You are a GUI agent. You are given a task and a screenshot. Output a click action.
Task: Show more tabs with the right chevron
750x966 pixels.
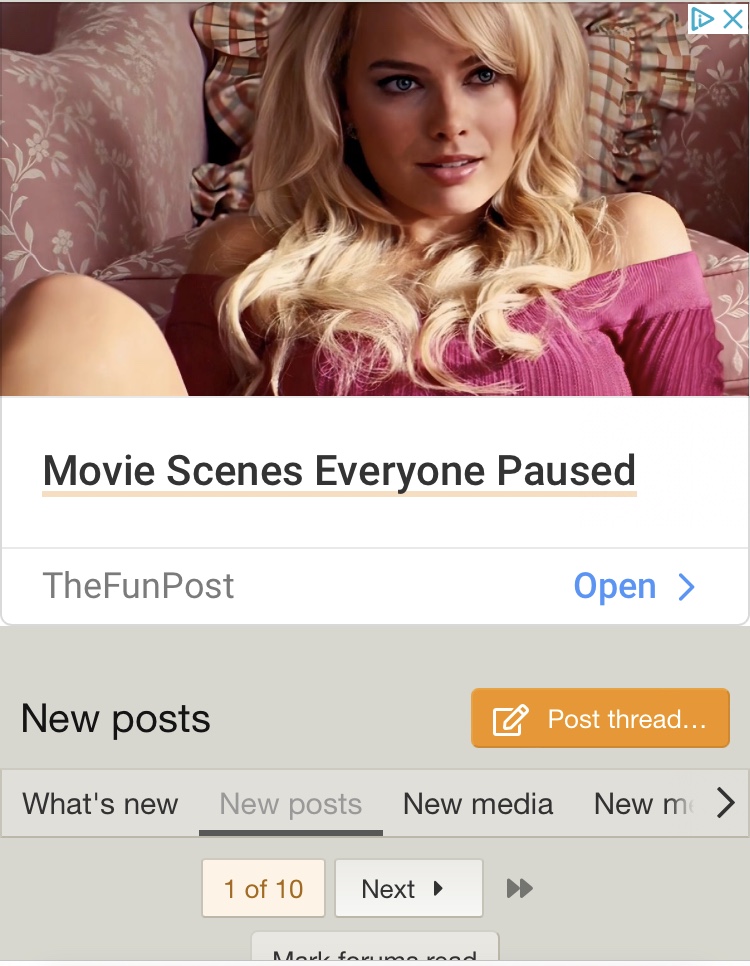(x=727, y=803)
